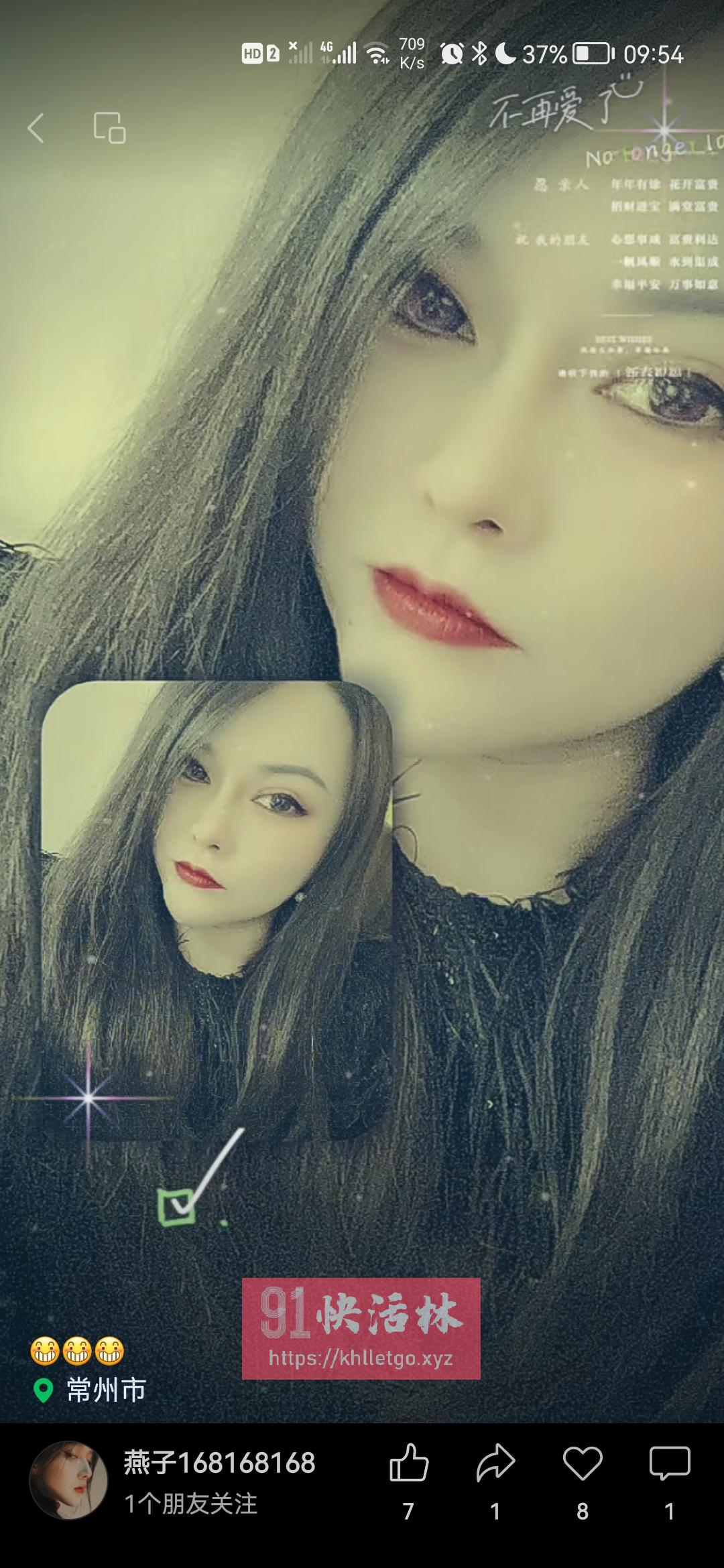Tap the heart icon to favorite

pyautogui.click(x=582, y=1463)
